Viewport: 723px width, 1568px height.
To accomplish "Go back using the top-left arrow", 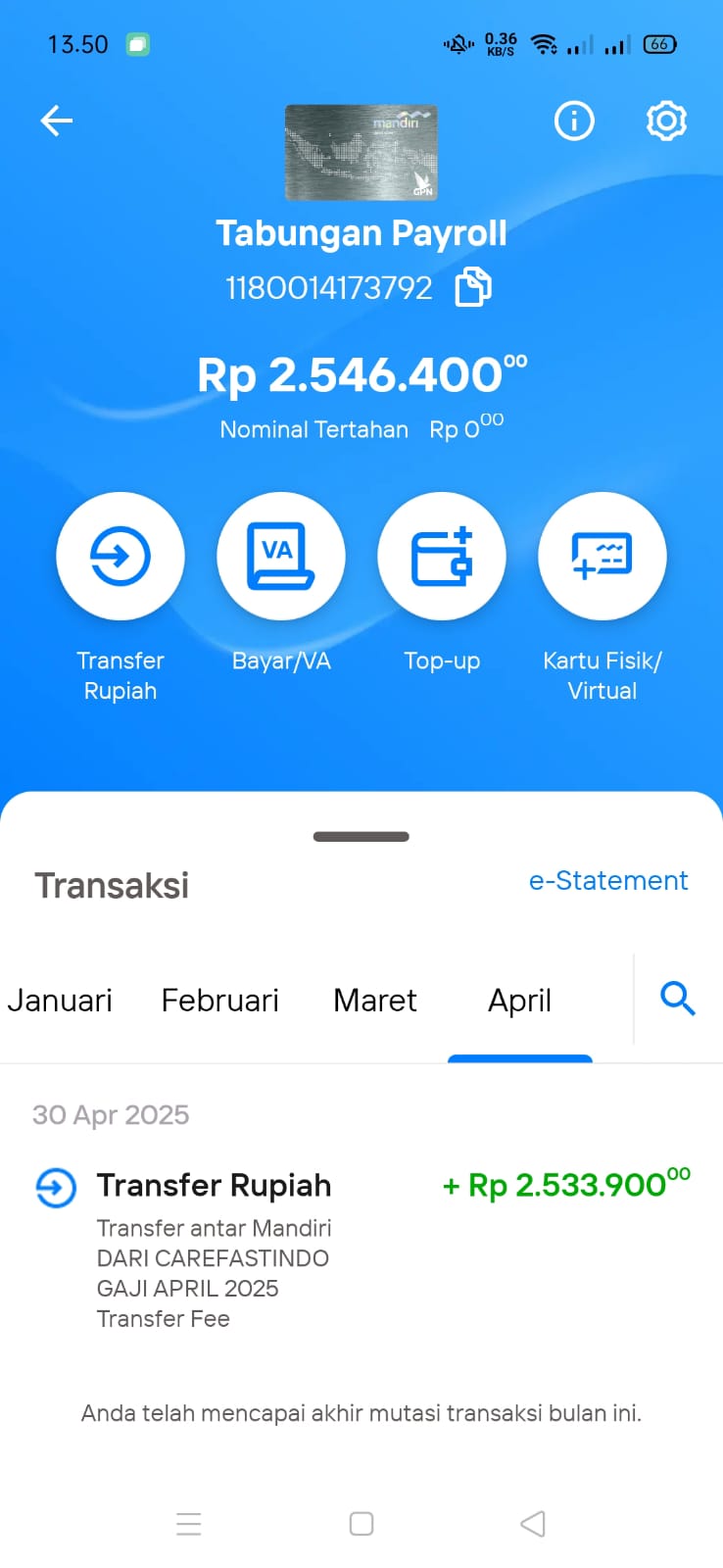I will 57,122.
